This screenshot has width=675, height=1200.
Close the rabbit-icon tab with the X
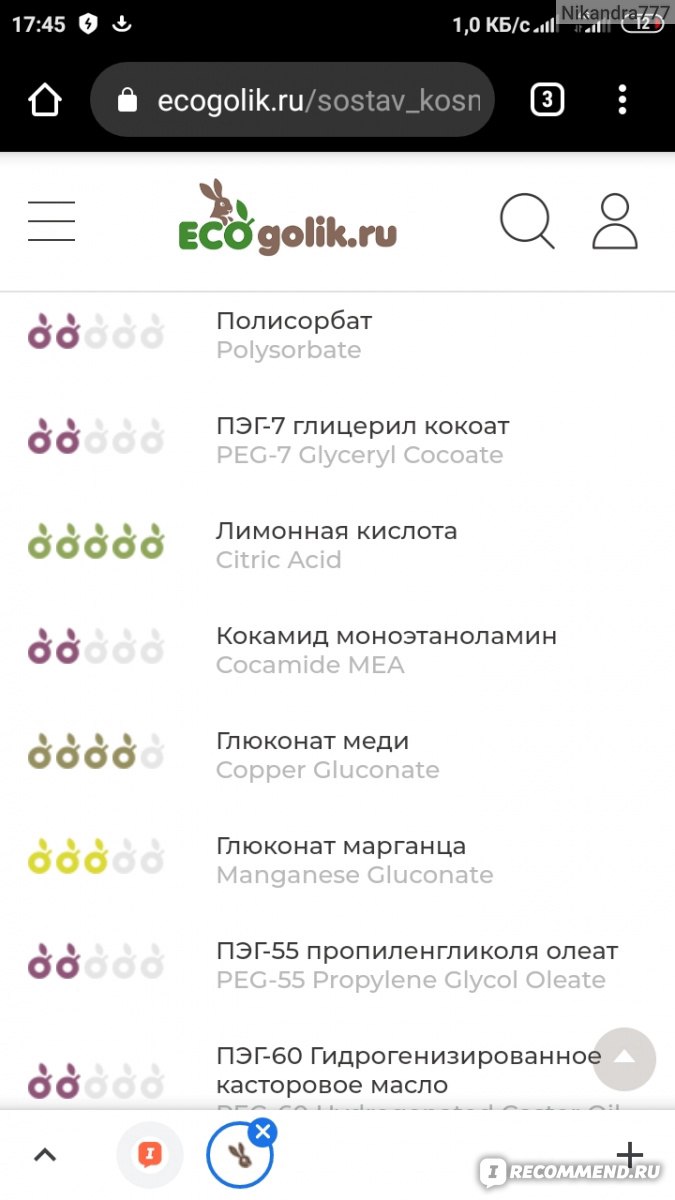point(262,1132)
